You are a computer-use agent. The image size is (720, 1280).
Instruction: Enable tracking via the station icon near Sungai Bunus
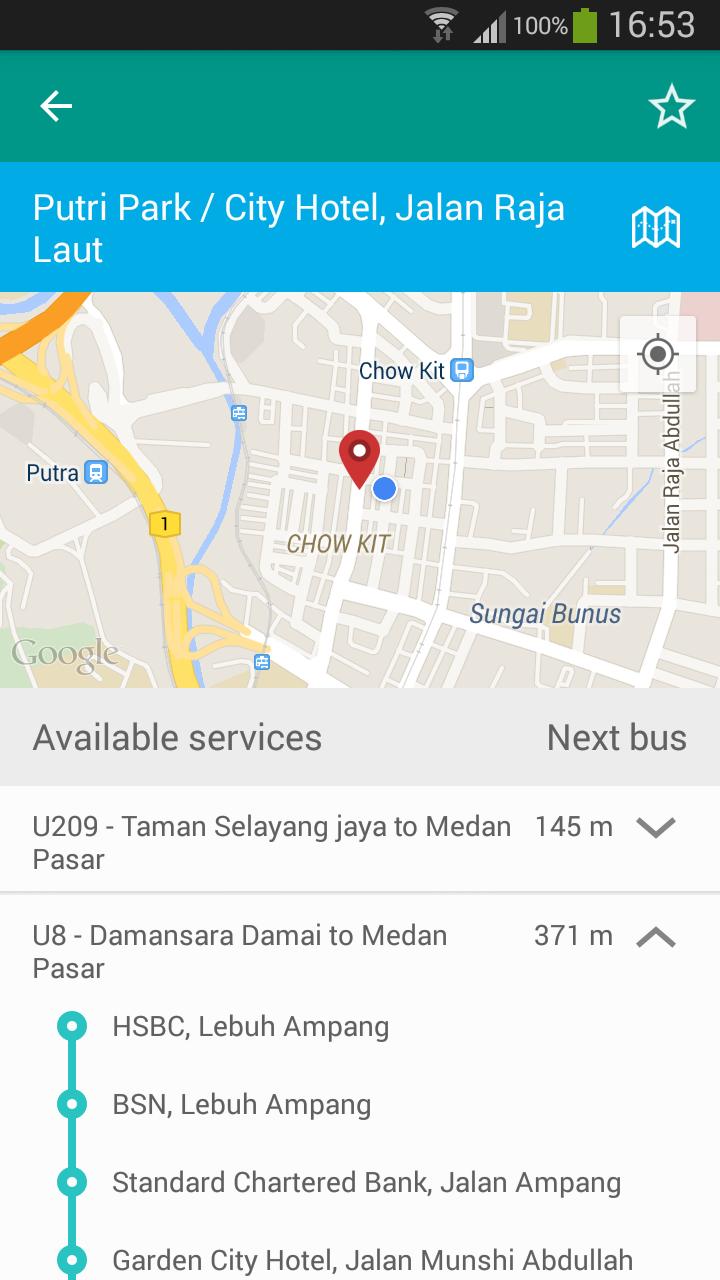[262, 660]
